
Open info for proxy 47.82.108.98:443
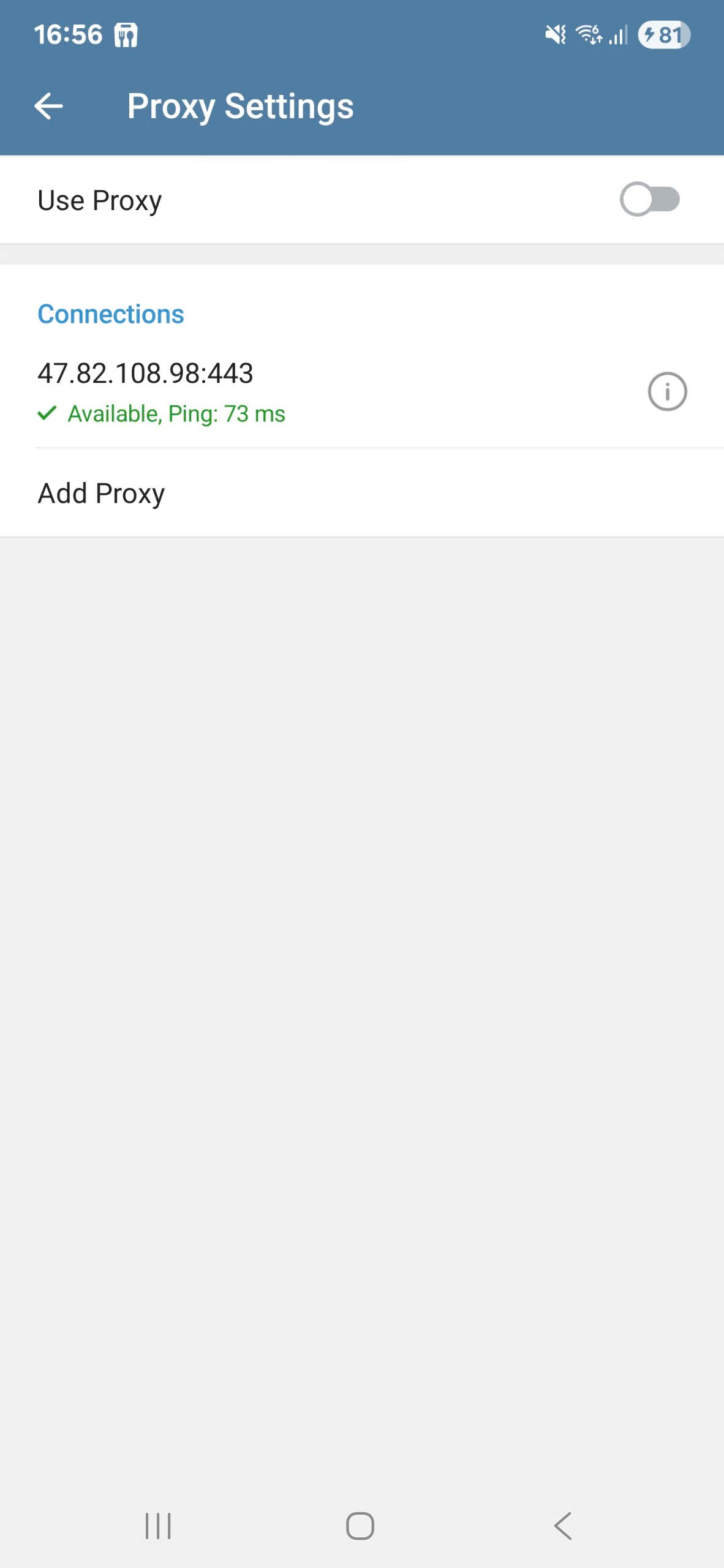pyautogui.click(x=667, y=391)
